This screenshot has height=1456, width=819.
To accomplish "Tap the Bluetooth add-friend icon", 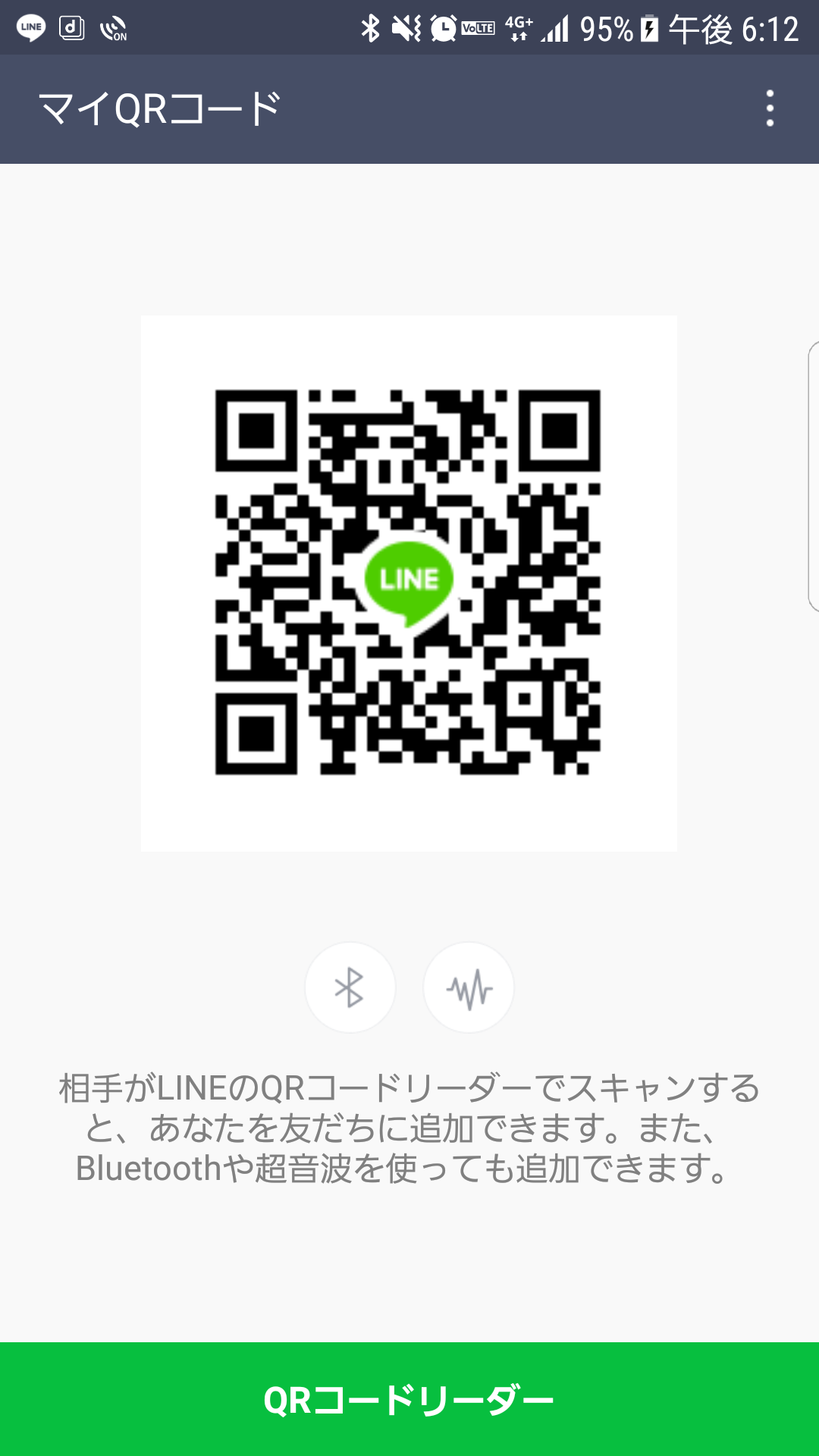I will click(x=350, y=987).
